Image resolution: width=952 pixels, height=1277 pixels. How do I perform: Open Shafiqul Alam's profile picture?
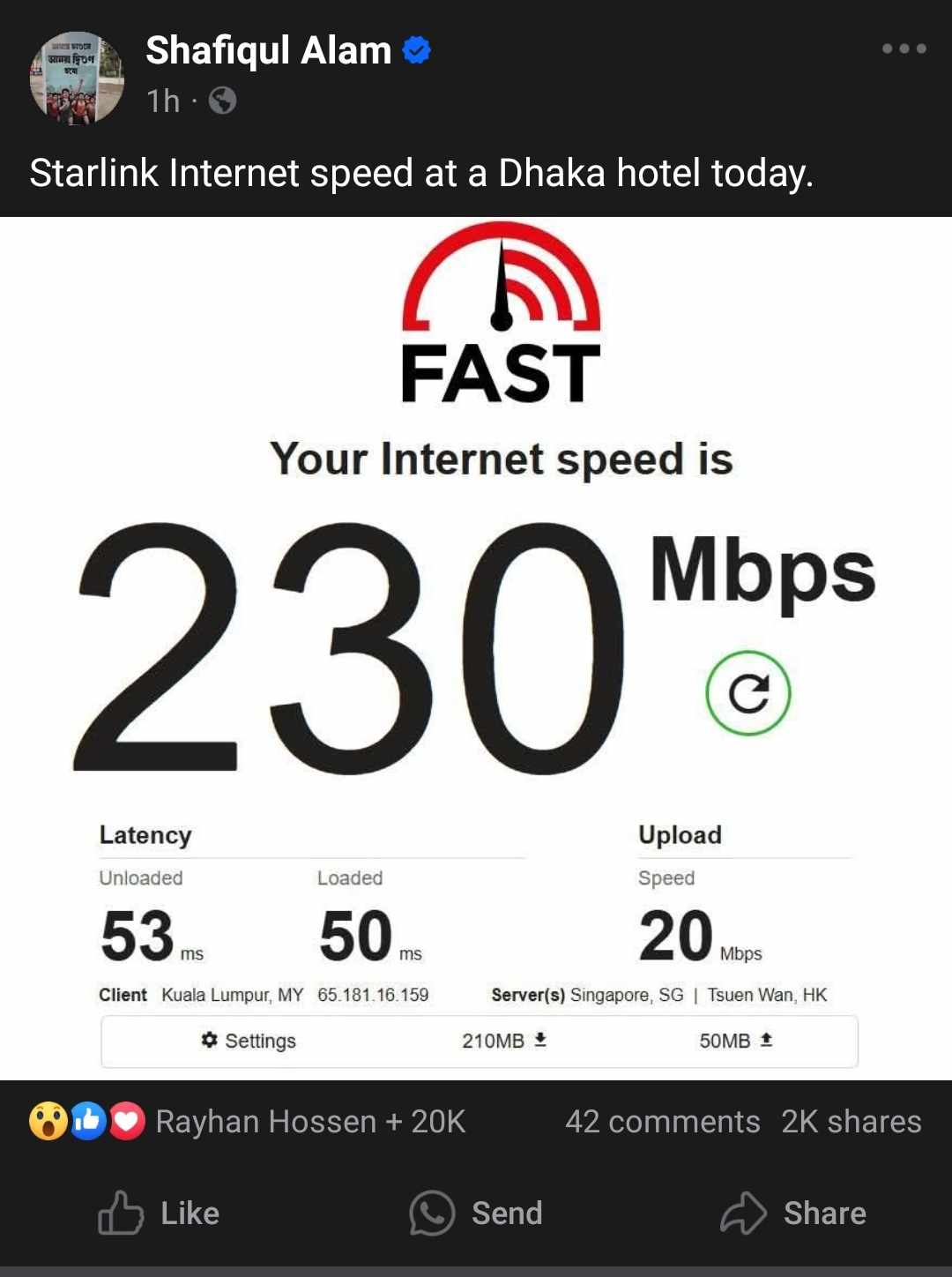click(x=77, y=78)
